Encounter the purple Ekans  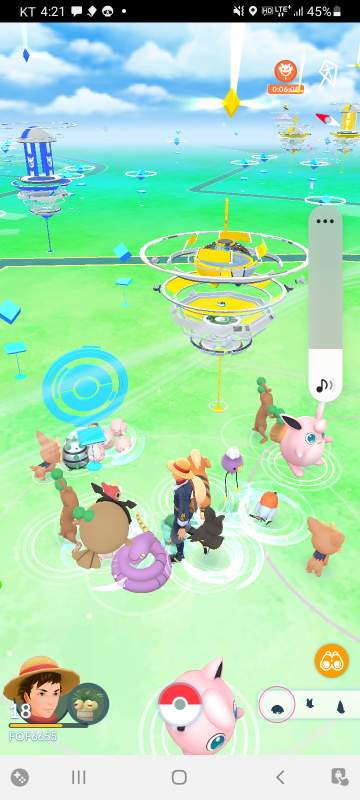coord(141,560)
